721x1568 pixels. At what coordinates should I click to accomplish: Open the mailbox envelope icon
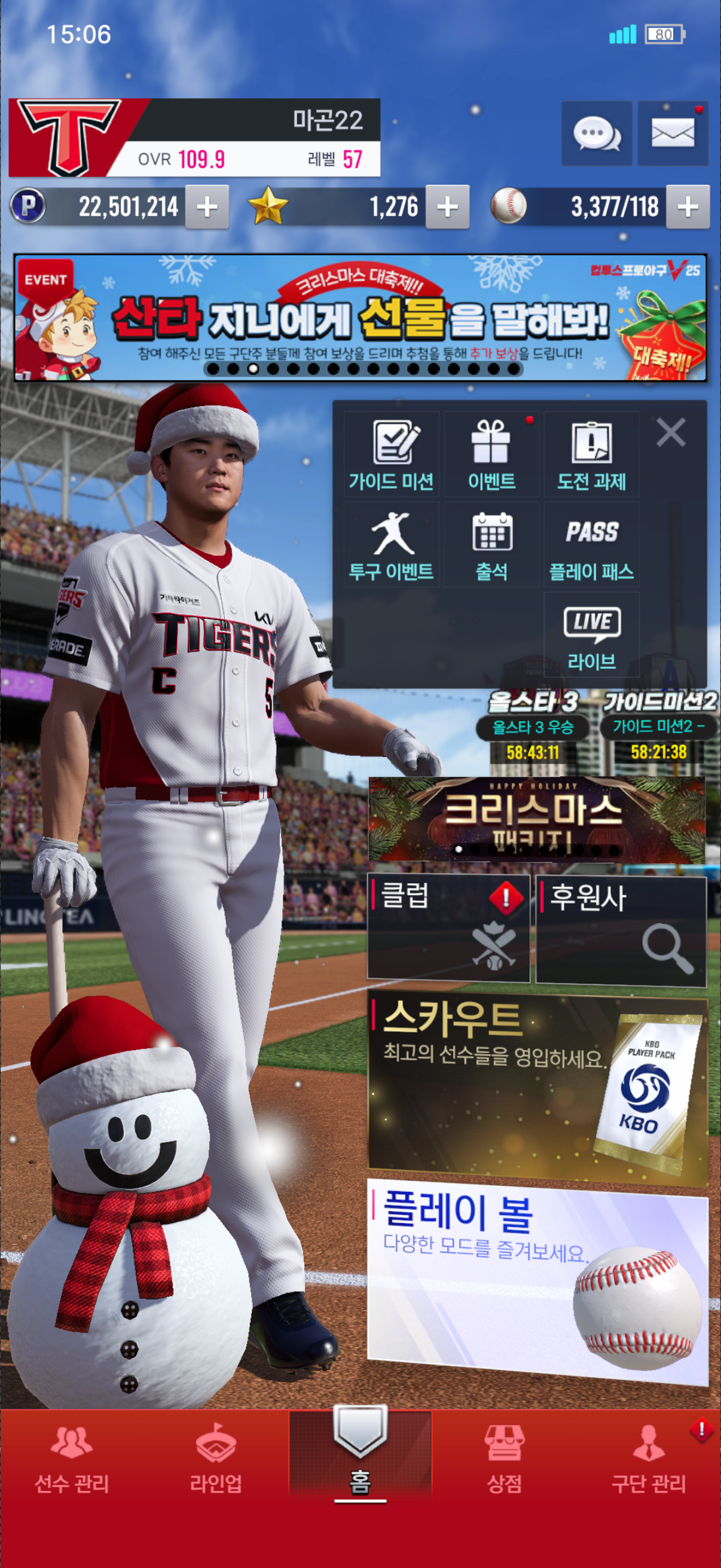[673, 133]
